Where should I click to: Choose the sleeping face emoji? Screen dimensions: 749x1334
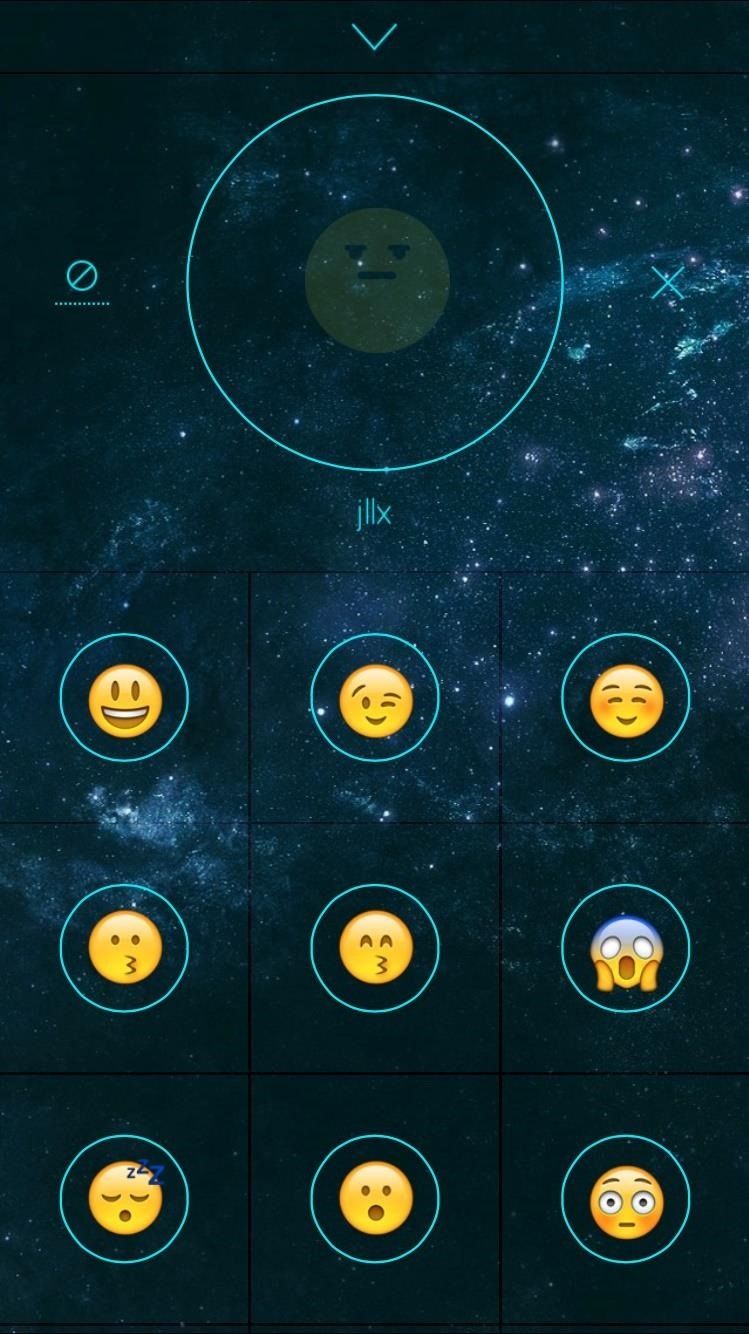(124, 1197)
